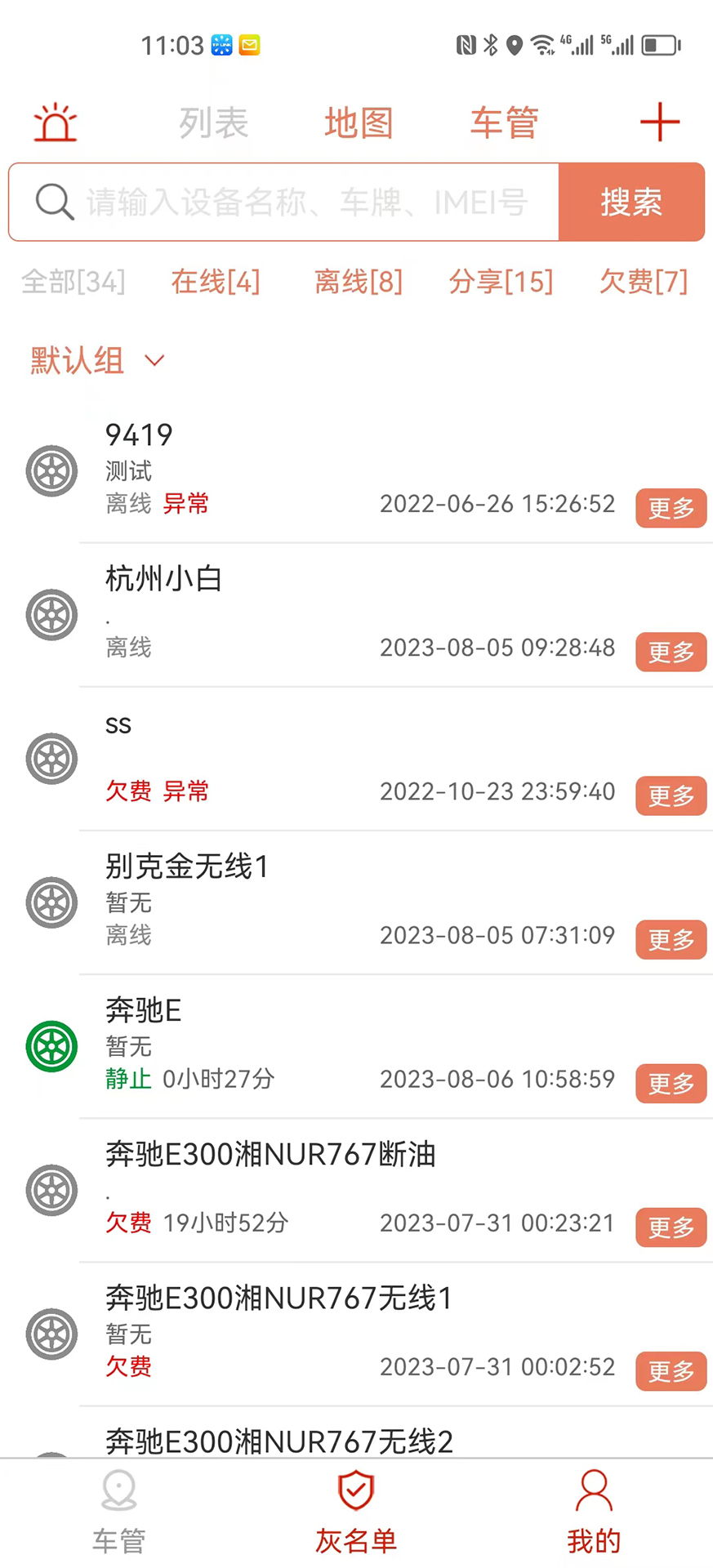Image resolution: width=713 pixels, height=1568 pixels.
Task: Tap the green wheel icon for 奔驰E
Action: pos(51,1046)
